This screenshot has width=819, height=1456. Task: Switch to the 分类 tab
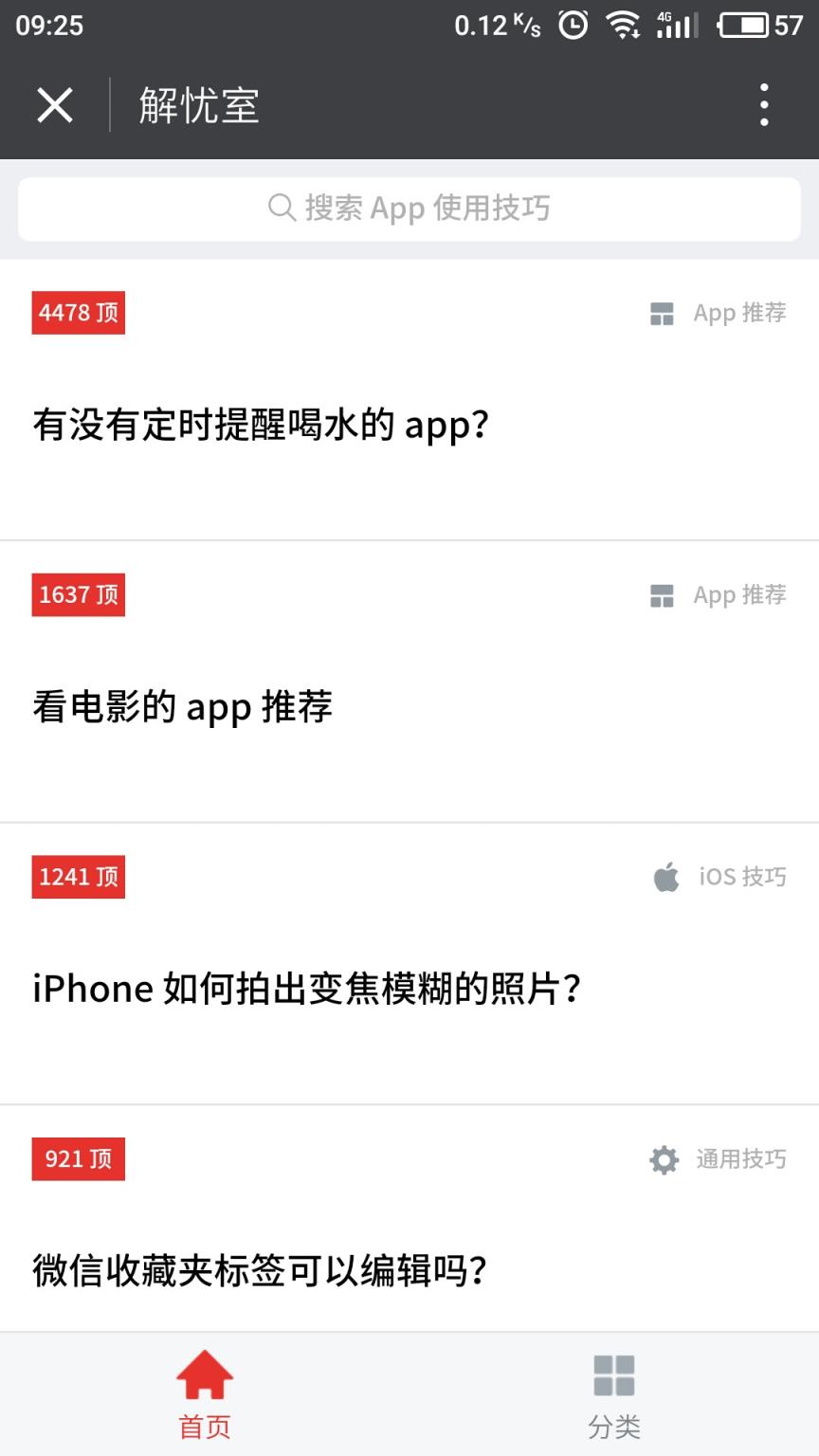click(614, 1393)
